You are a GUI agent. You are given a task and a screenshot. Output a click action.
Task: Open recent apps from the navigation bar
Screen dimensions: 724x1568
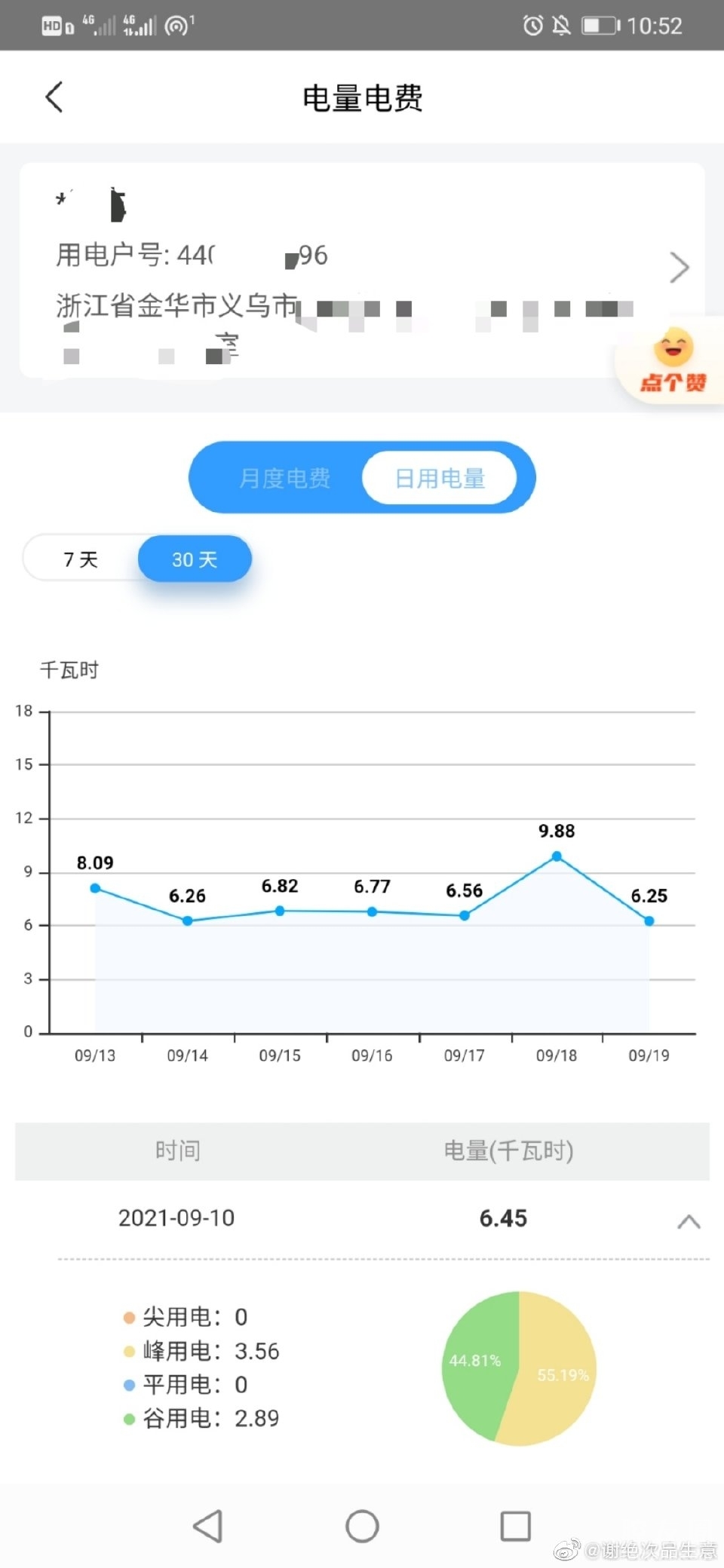coord(516,1527)
